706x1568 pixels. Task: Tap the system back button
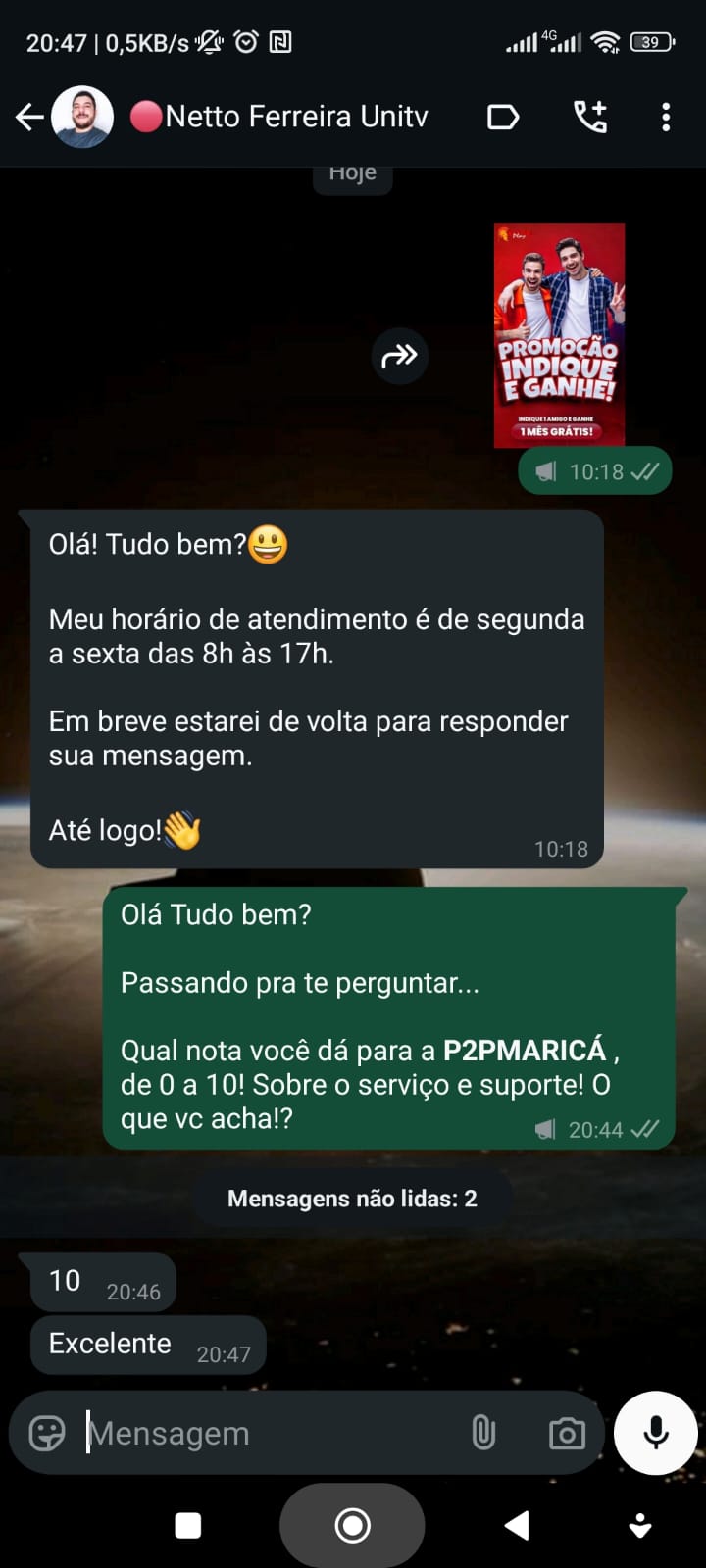517,1525
